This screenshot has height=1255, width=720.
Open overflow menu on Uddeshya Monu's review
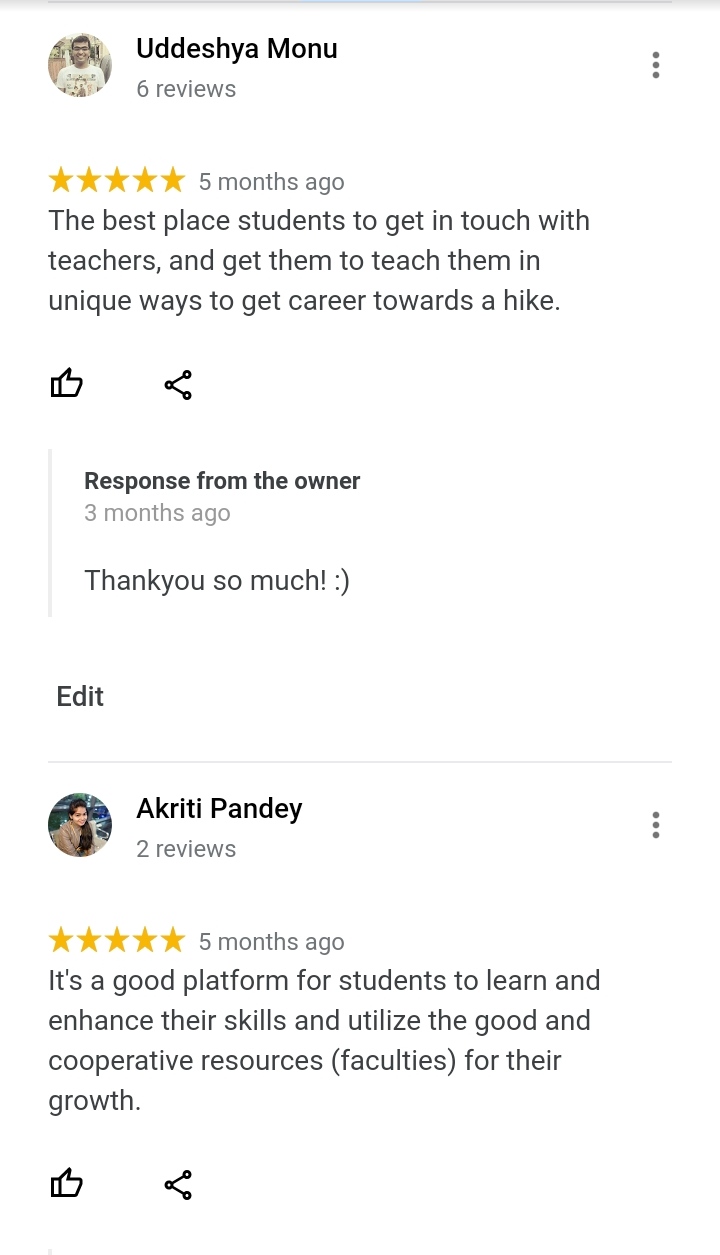[x=655, y=65]
